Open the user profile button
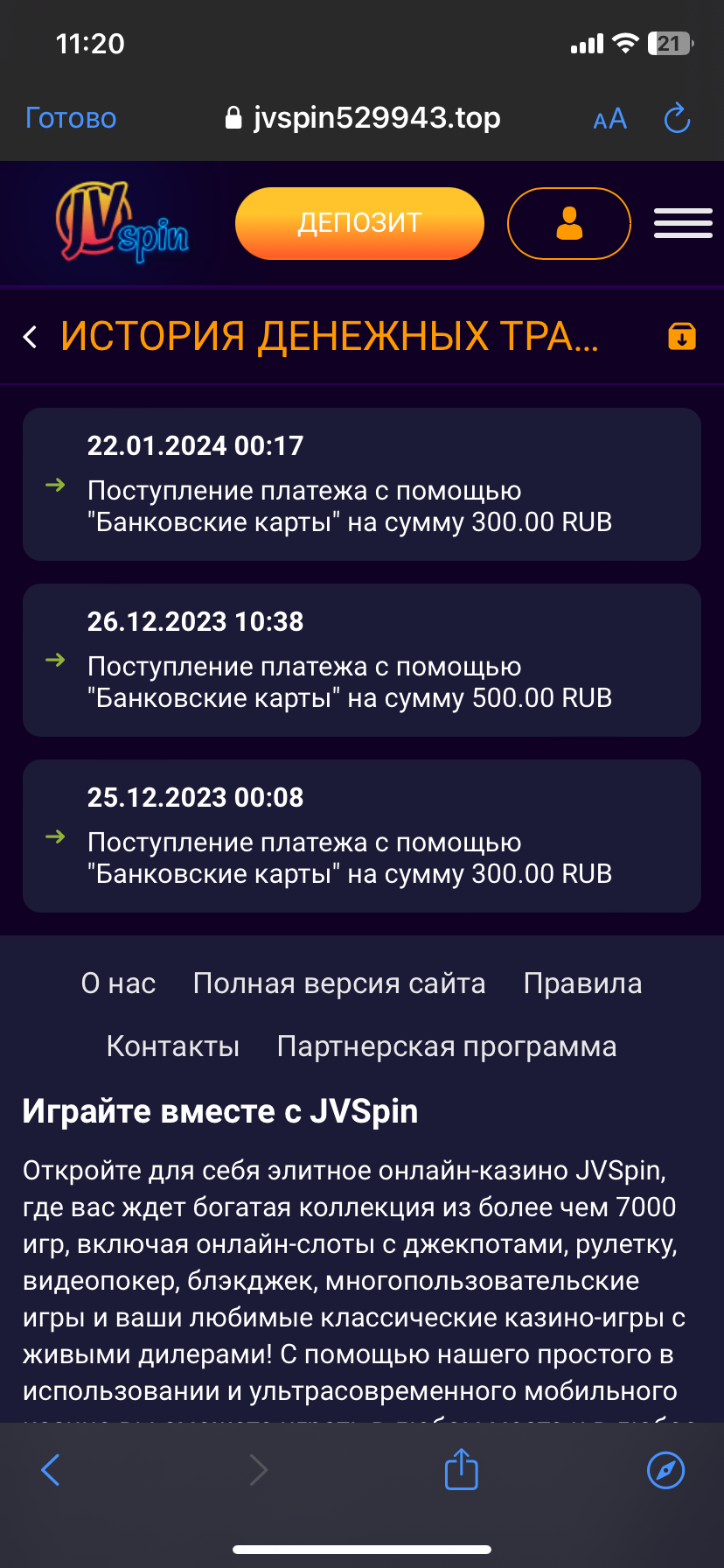 [x=569, y=223]
